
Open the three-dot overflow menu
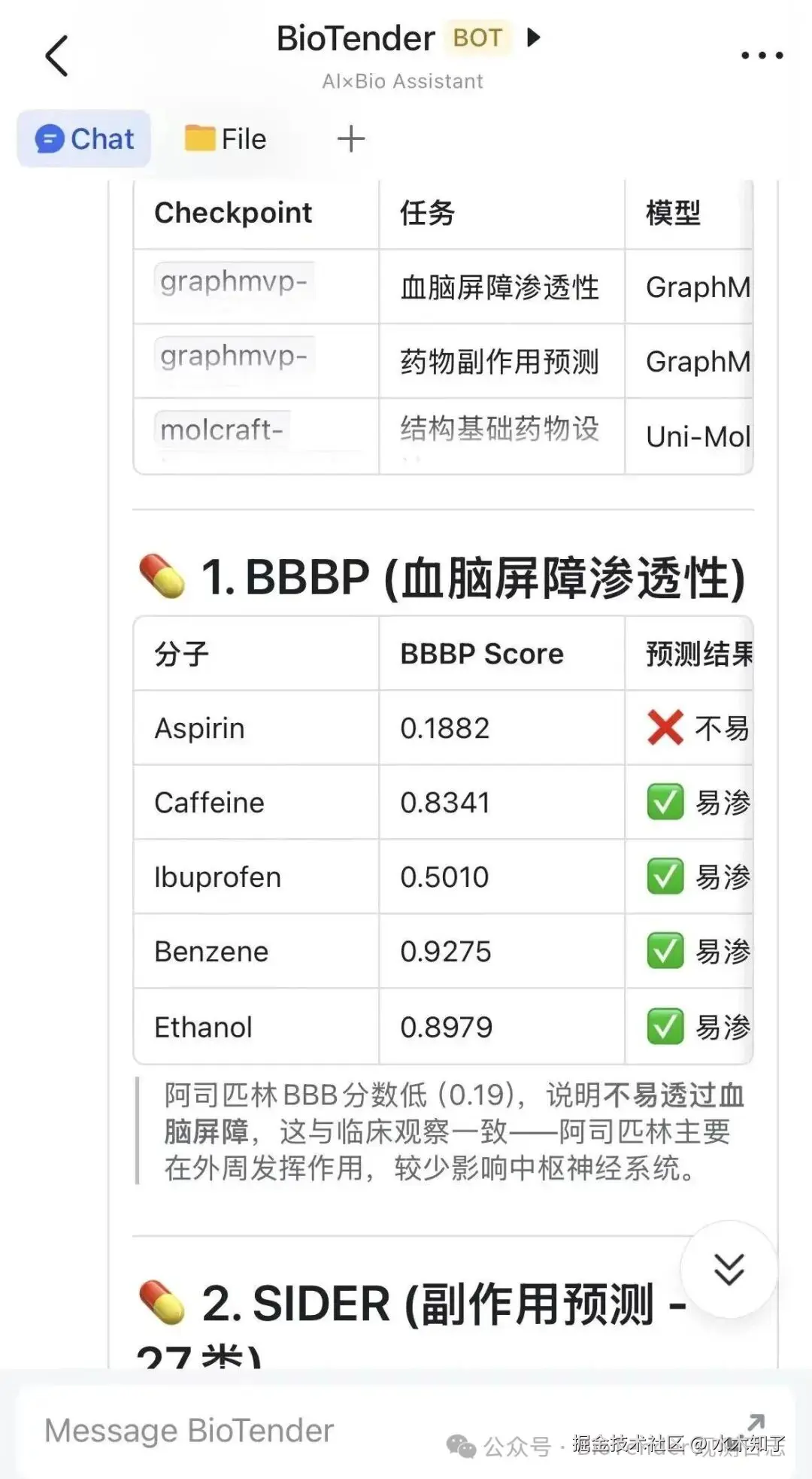(762, 55)
